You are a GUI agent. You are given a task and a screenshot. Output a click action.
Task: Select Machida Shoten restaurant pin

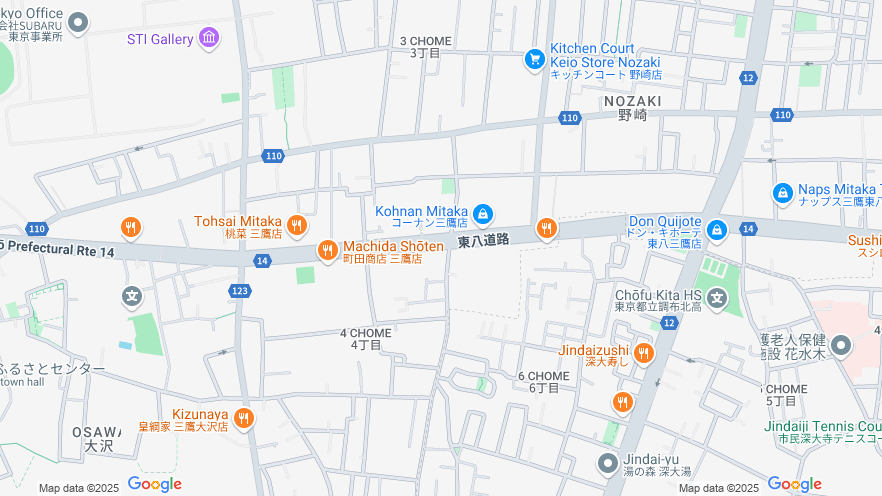coord(327,250)
